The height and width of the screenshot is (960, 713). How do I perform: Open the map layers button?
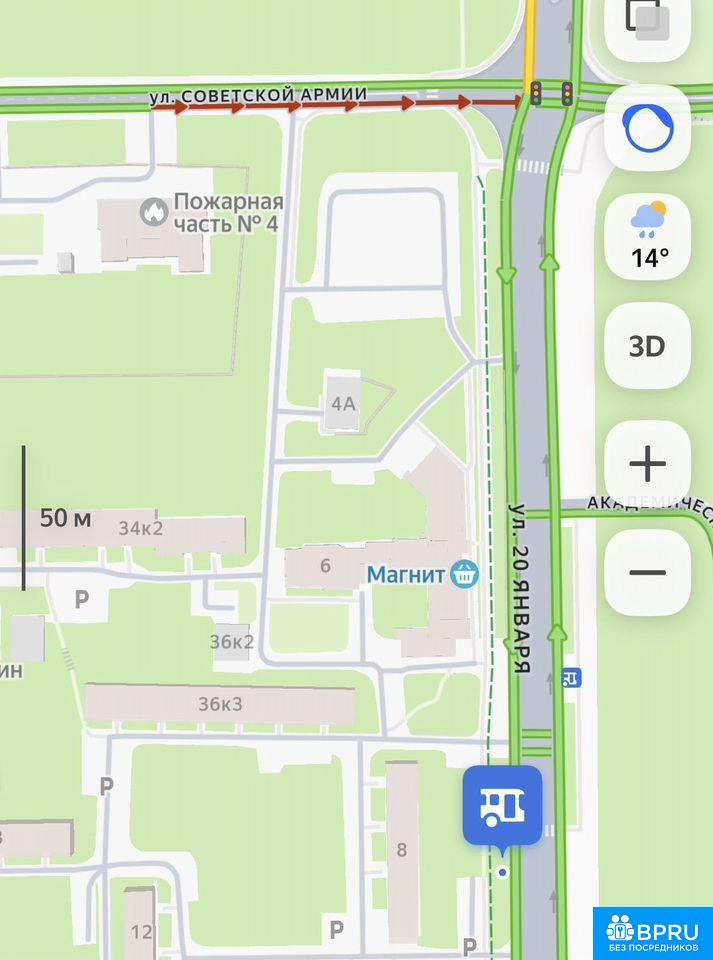tap(647, 26)
